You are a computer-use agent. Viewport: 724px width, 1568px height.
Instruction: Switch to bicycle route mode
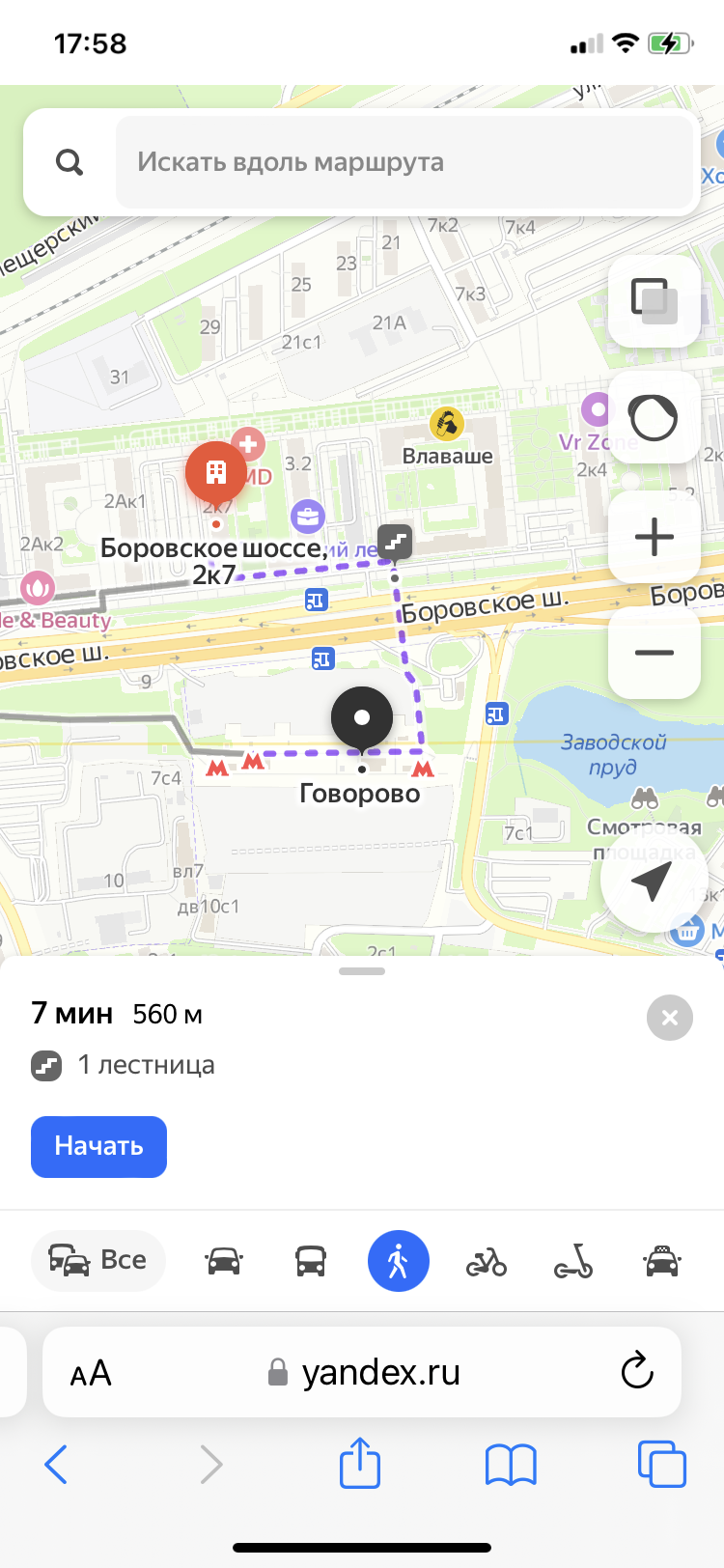(x=487, y=1261)
